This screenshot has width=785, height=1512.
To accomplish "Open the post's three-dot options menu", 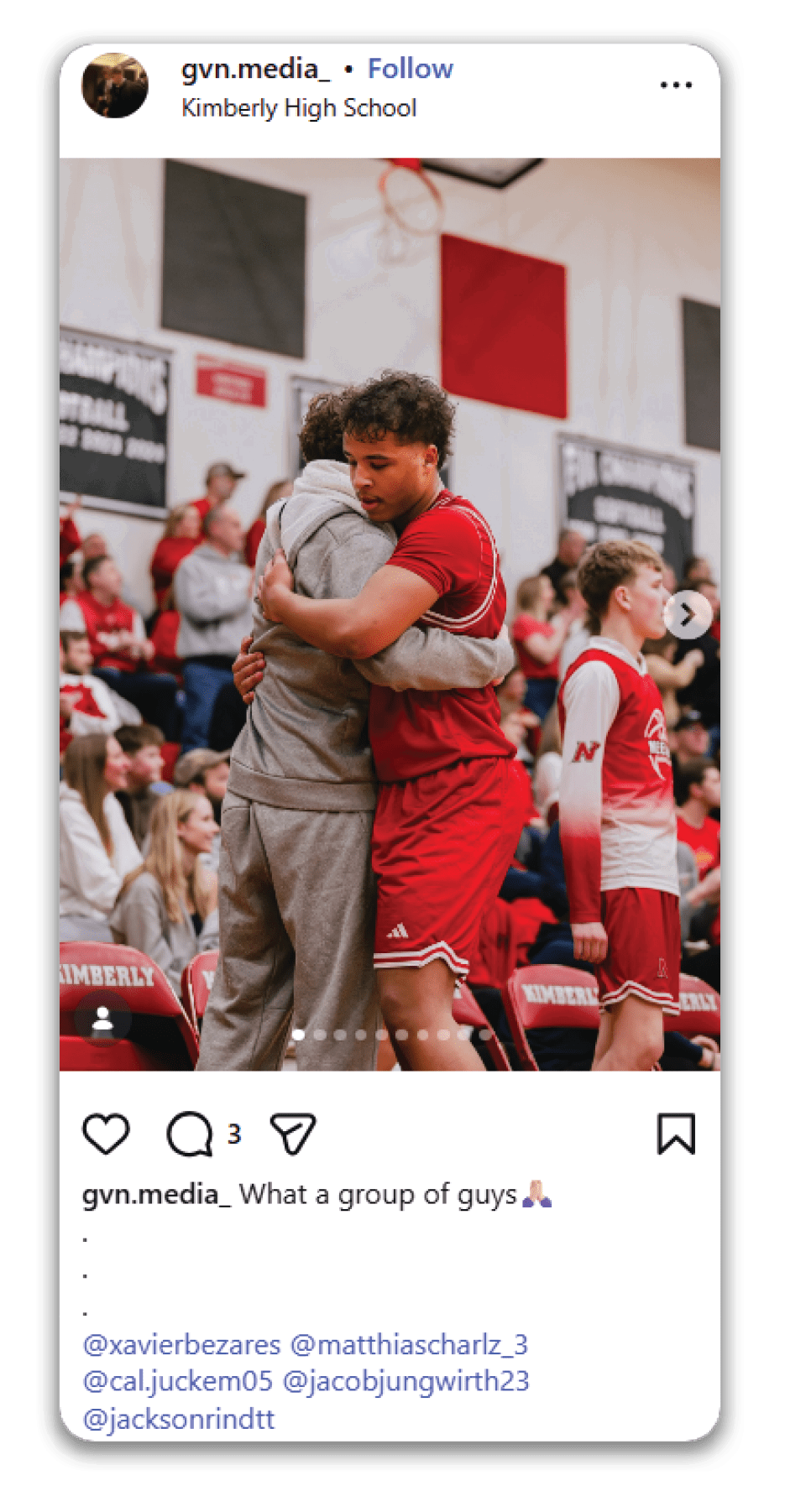I will coord(675,85).
